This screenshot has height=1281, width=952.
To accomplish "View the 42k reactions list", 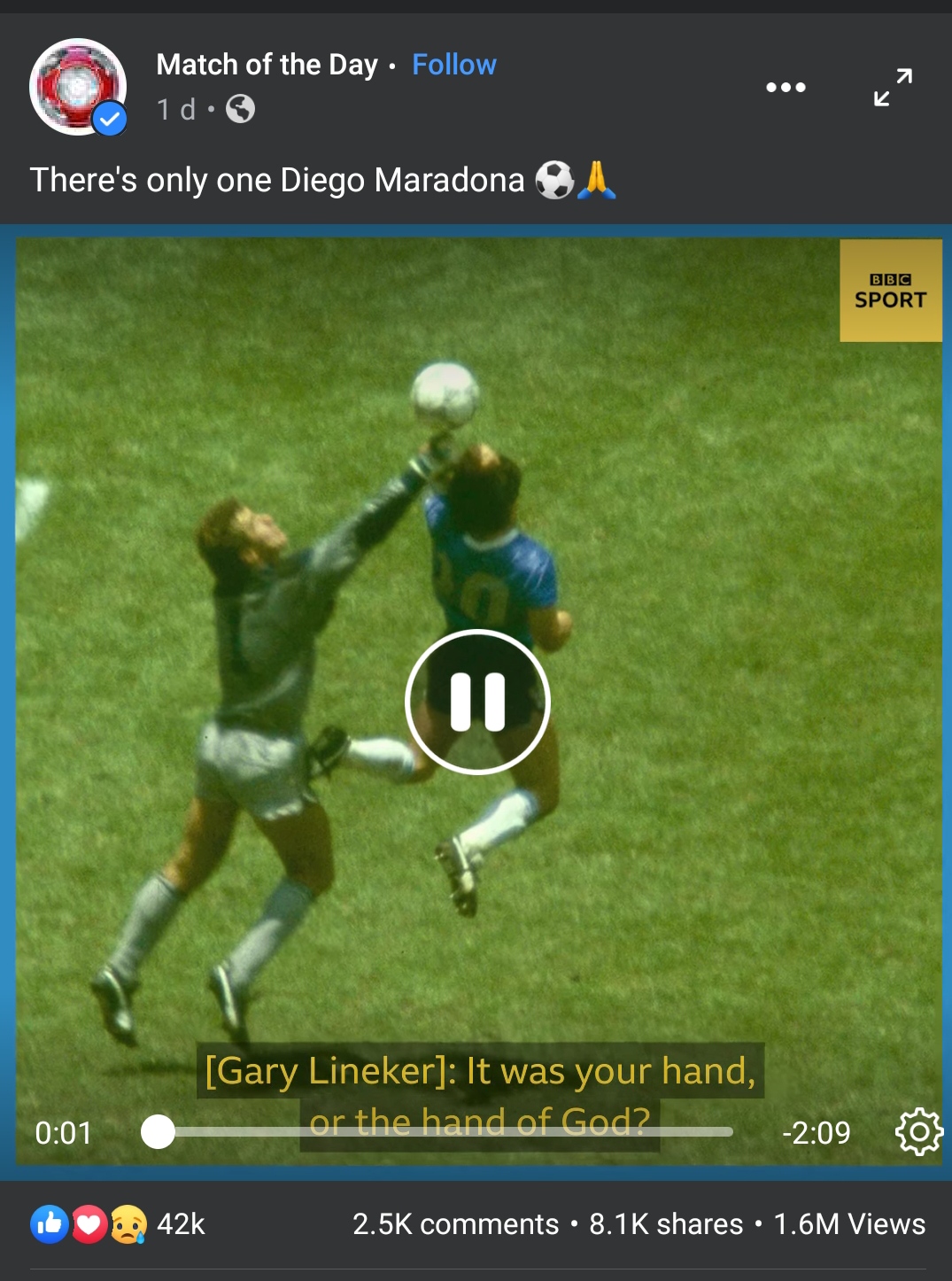I will point(118,1223).
